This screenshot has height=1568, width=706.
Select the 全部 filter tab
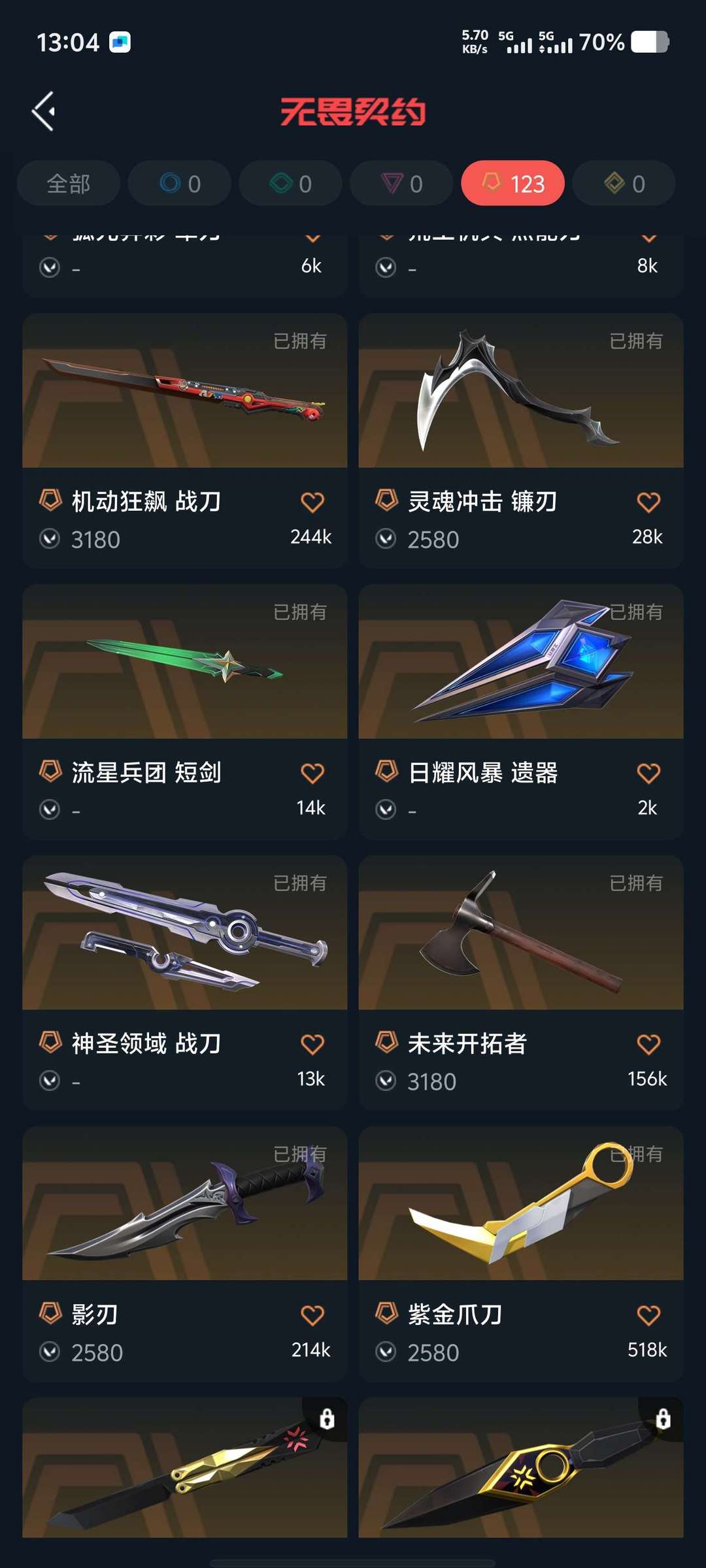[69, 184]
